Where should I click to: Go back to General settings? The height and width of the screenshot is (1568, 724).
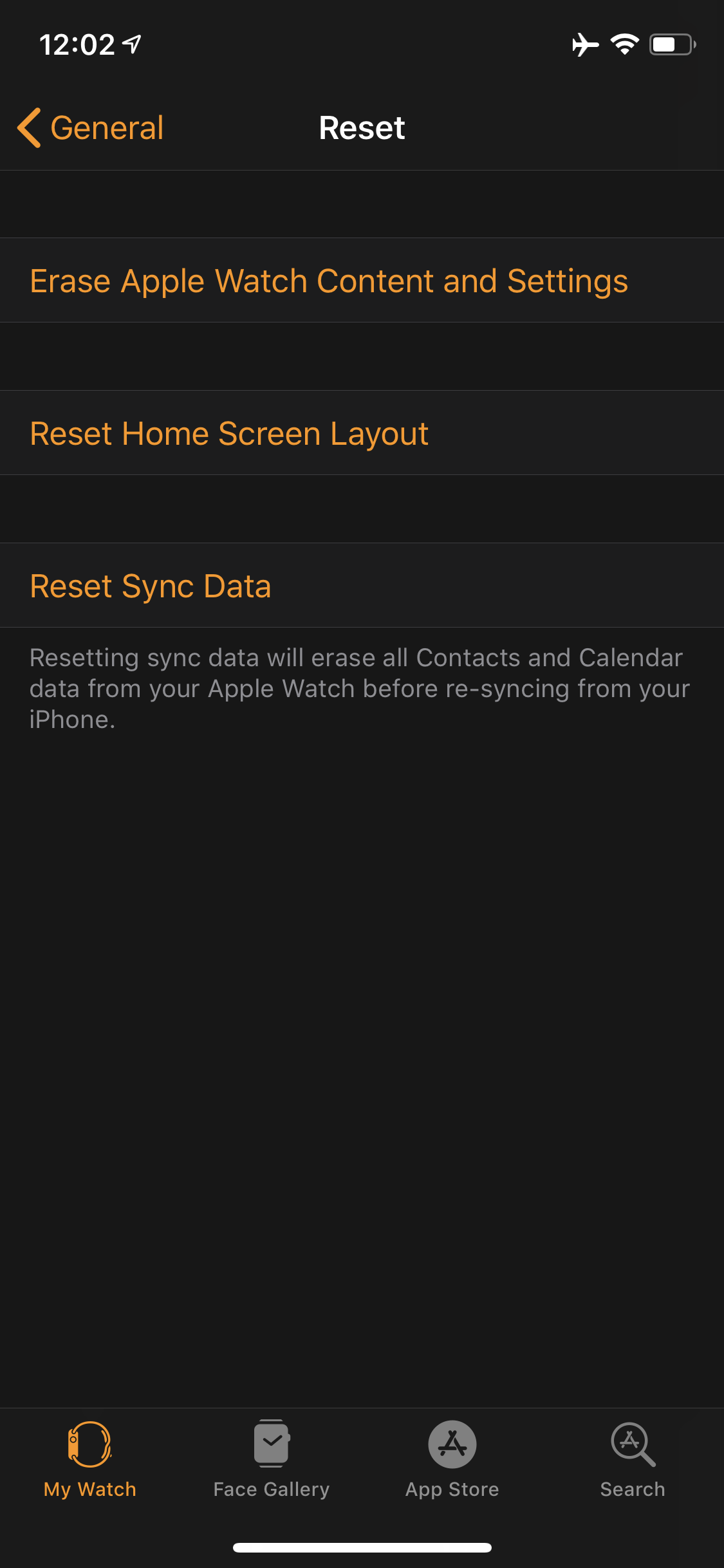(90, 127)
